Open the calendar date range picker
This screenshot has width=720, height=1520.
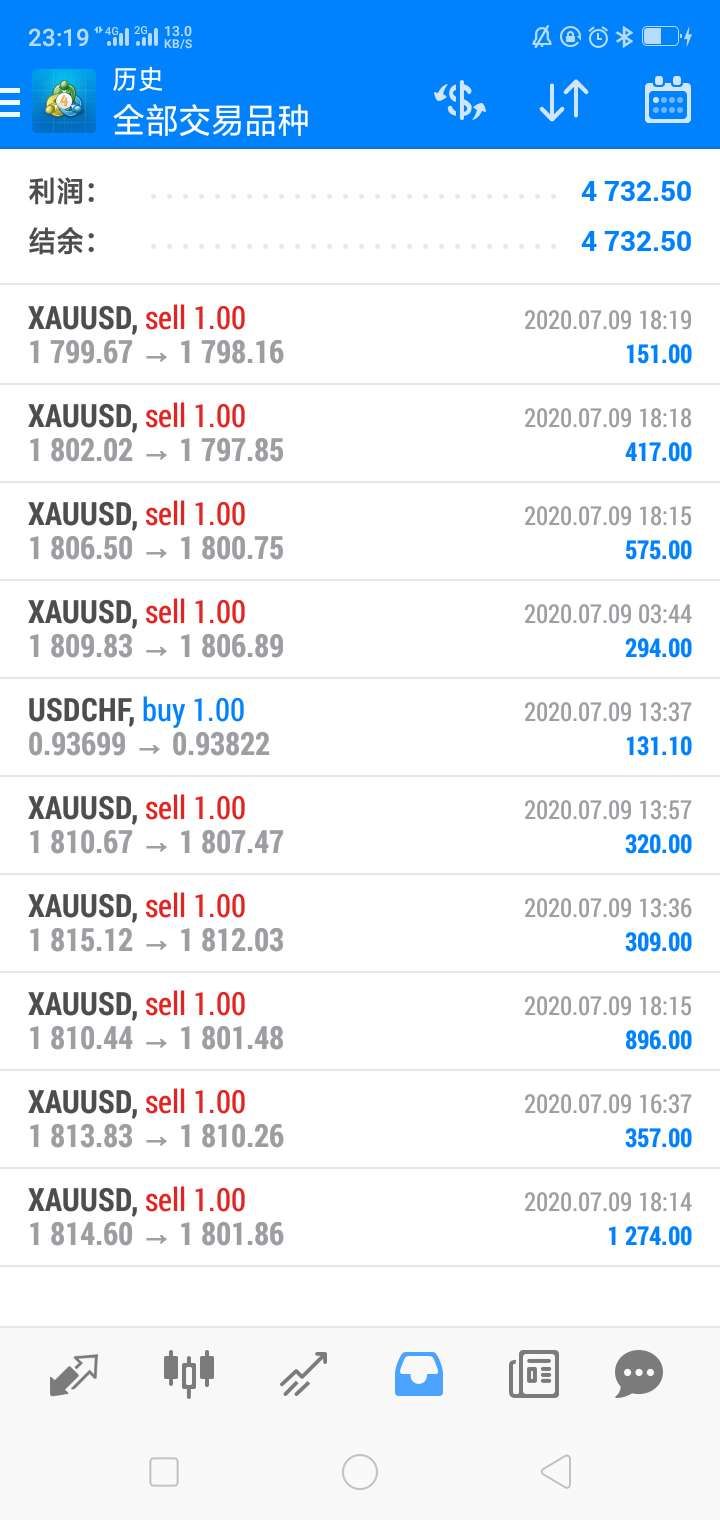(668, 100)
